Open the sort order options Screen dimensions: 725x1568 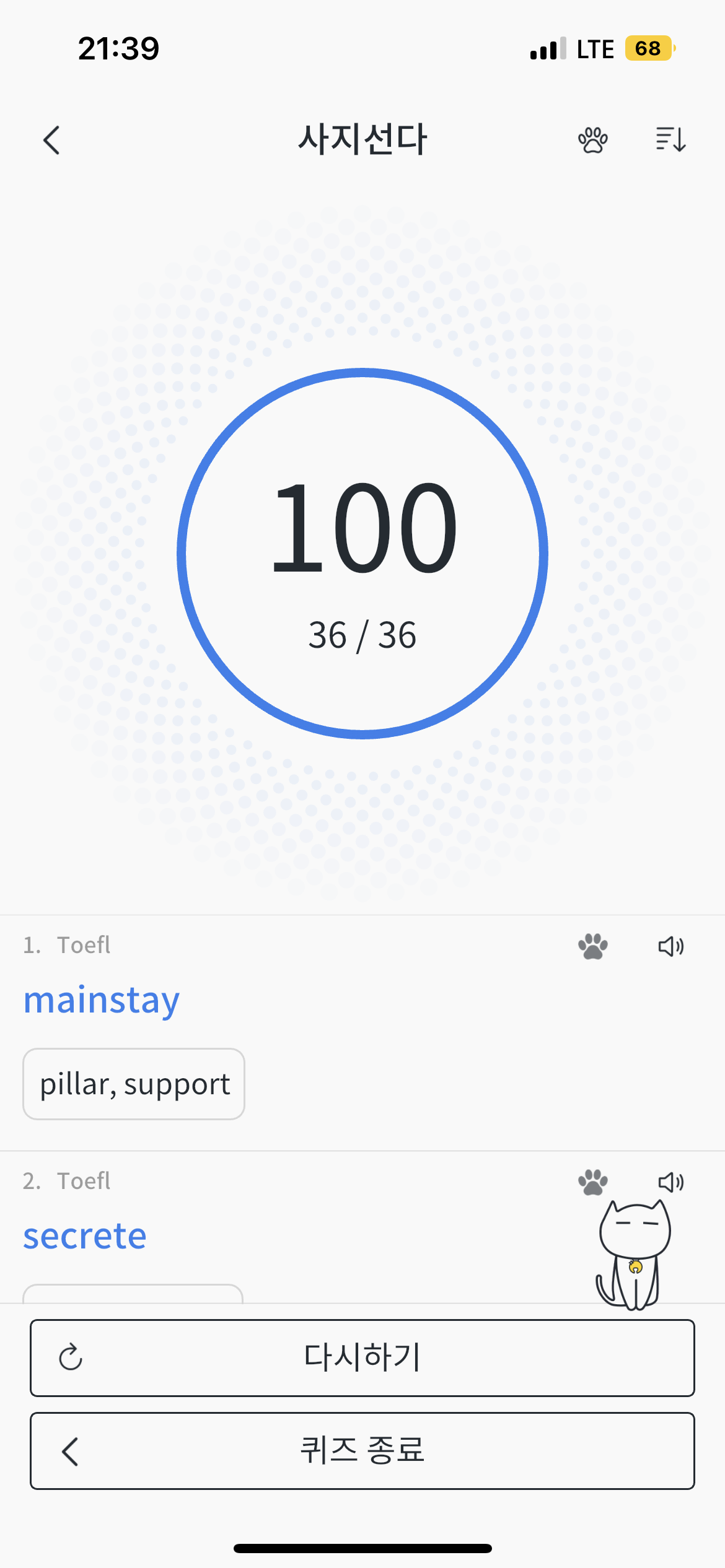pyautogui.click(x=670, y=139)
